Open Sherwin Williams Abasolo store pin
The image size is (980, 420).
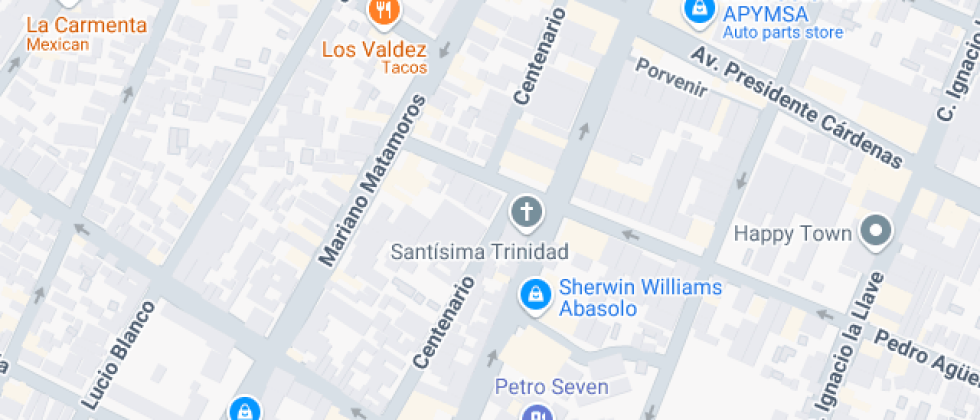pos(536,295)
